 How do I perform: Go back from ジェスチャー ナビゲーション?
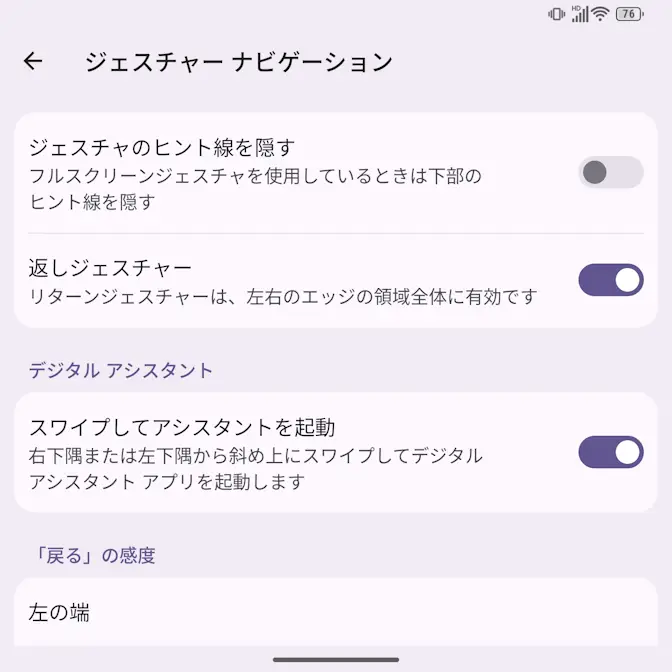[33, 62]
